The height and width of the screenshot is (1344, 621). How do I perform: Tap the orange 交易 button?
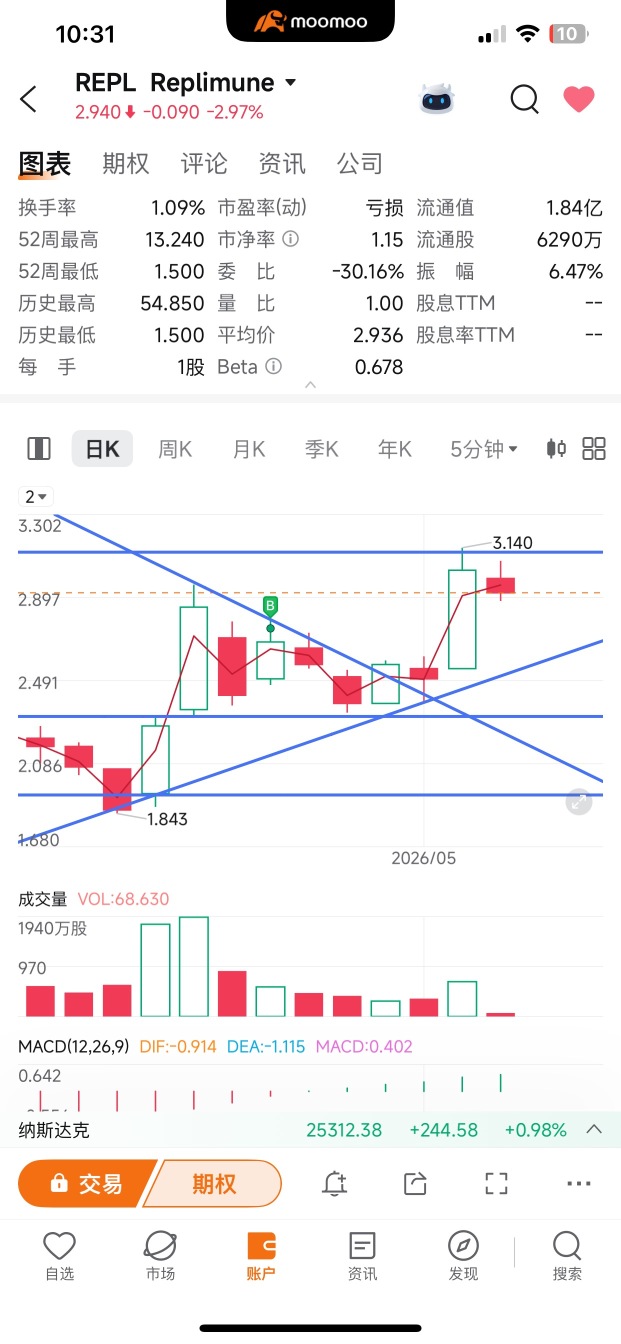point(86,1184)
